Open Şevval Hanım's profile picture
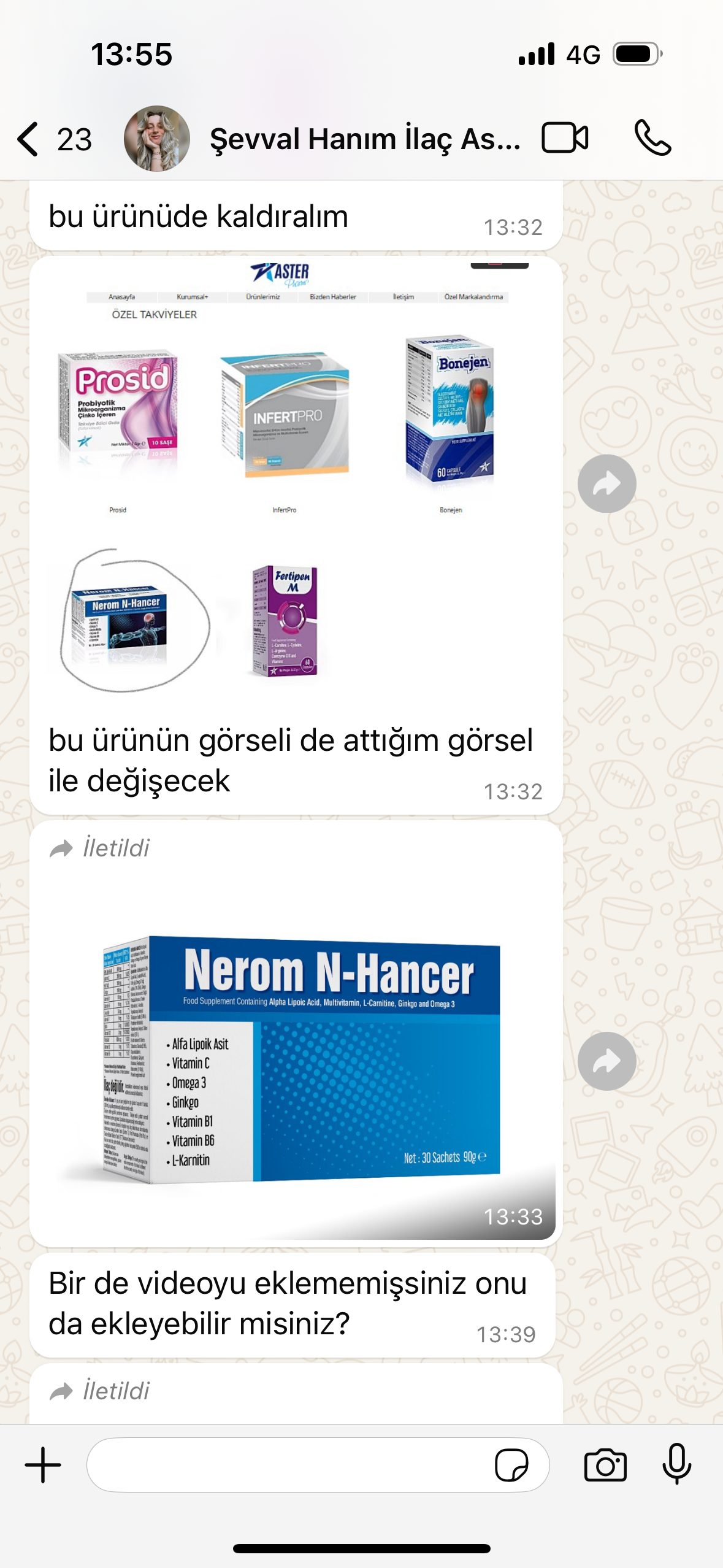723x1568 pixels. (x=157, y=140)
